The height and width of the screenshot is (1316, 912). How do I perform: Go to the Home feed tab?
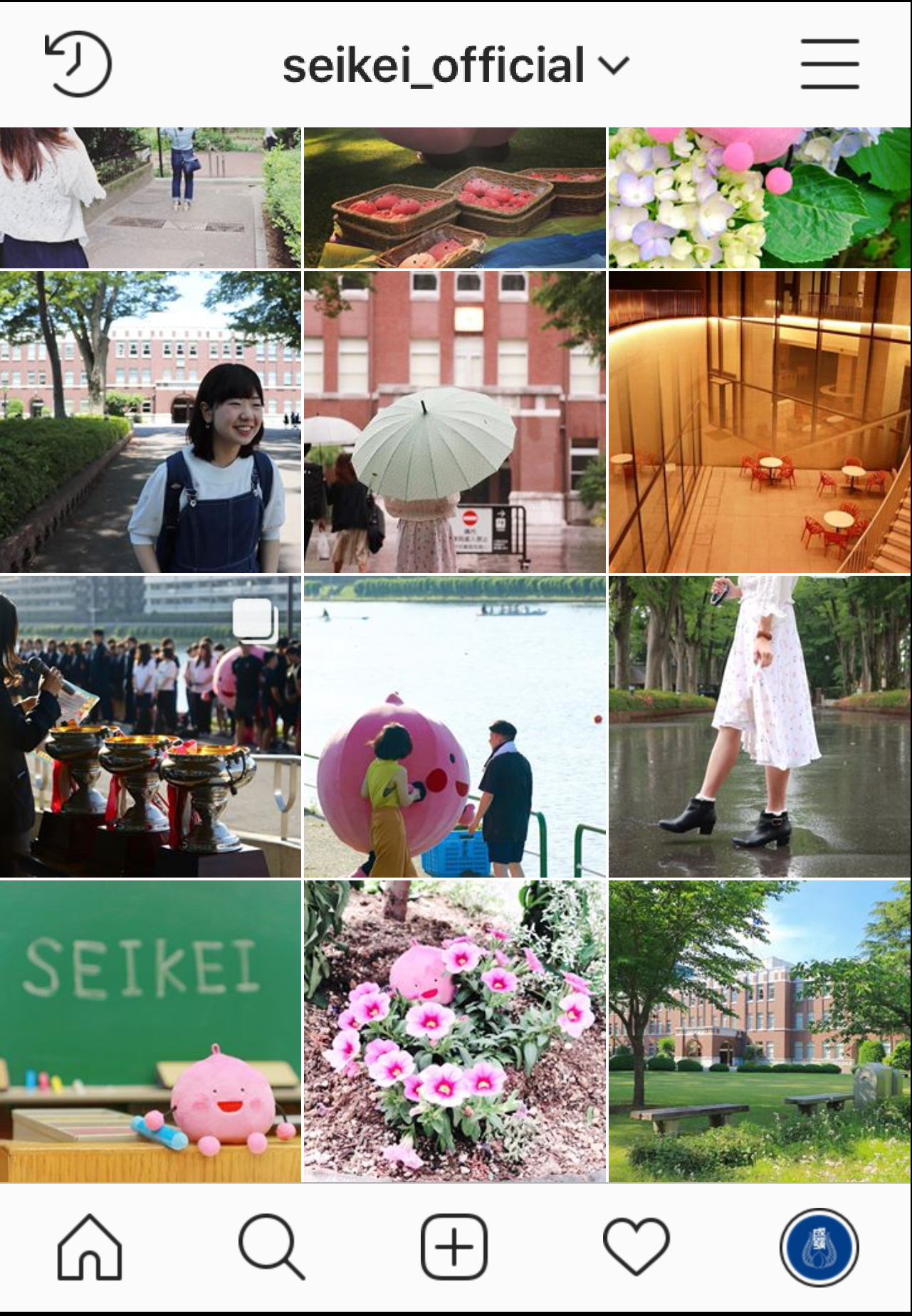pos(90,1246)
